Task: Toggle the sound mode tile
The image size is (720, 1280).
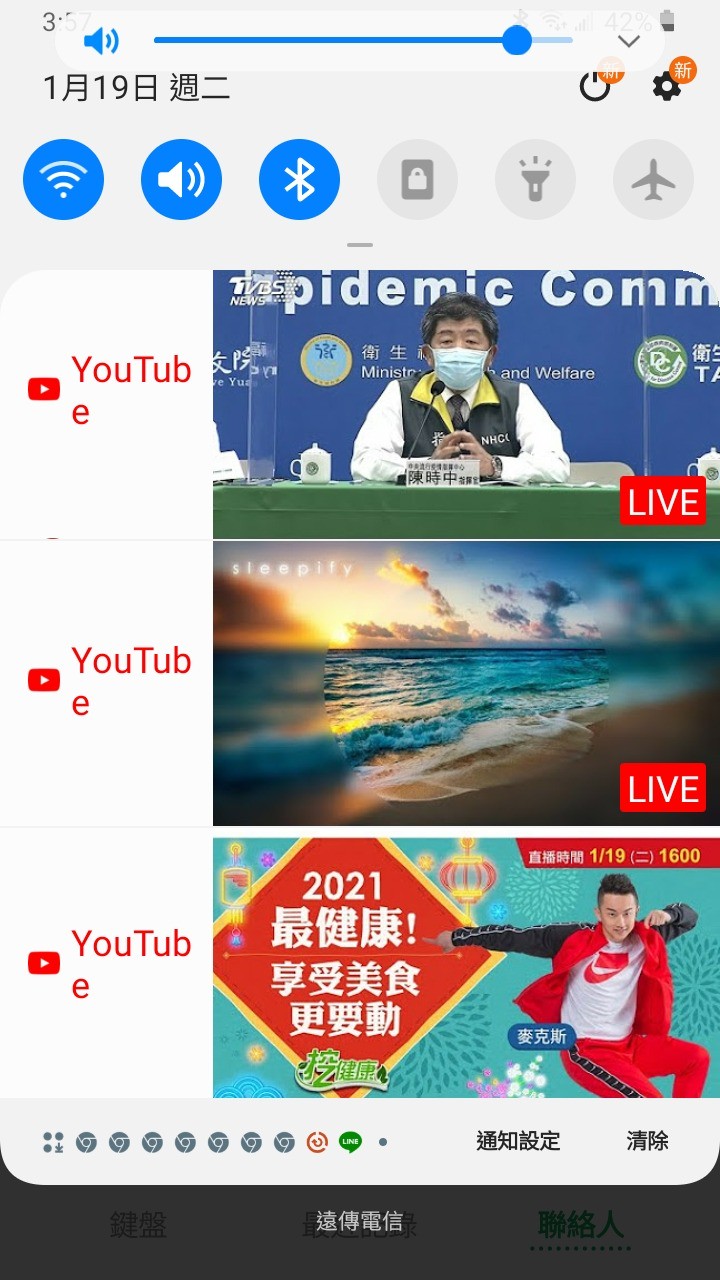Action: pos(181,180)
